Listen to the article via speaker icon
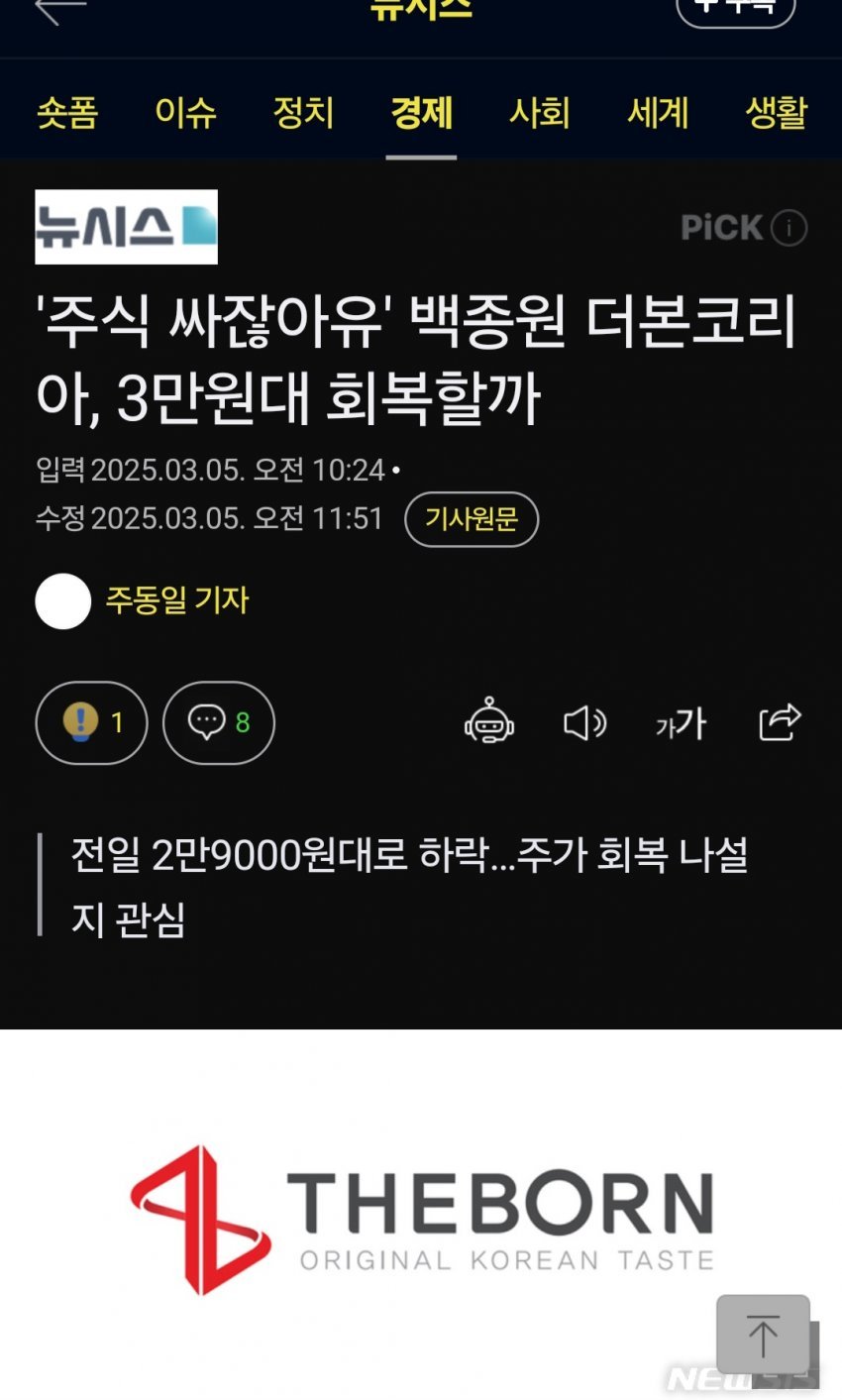842x1400 pixels. point(584,723)
